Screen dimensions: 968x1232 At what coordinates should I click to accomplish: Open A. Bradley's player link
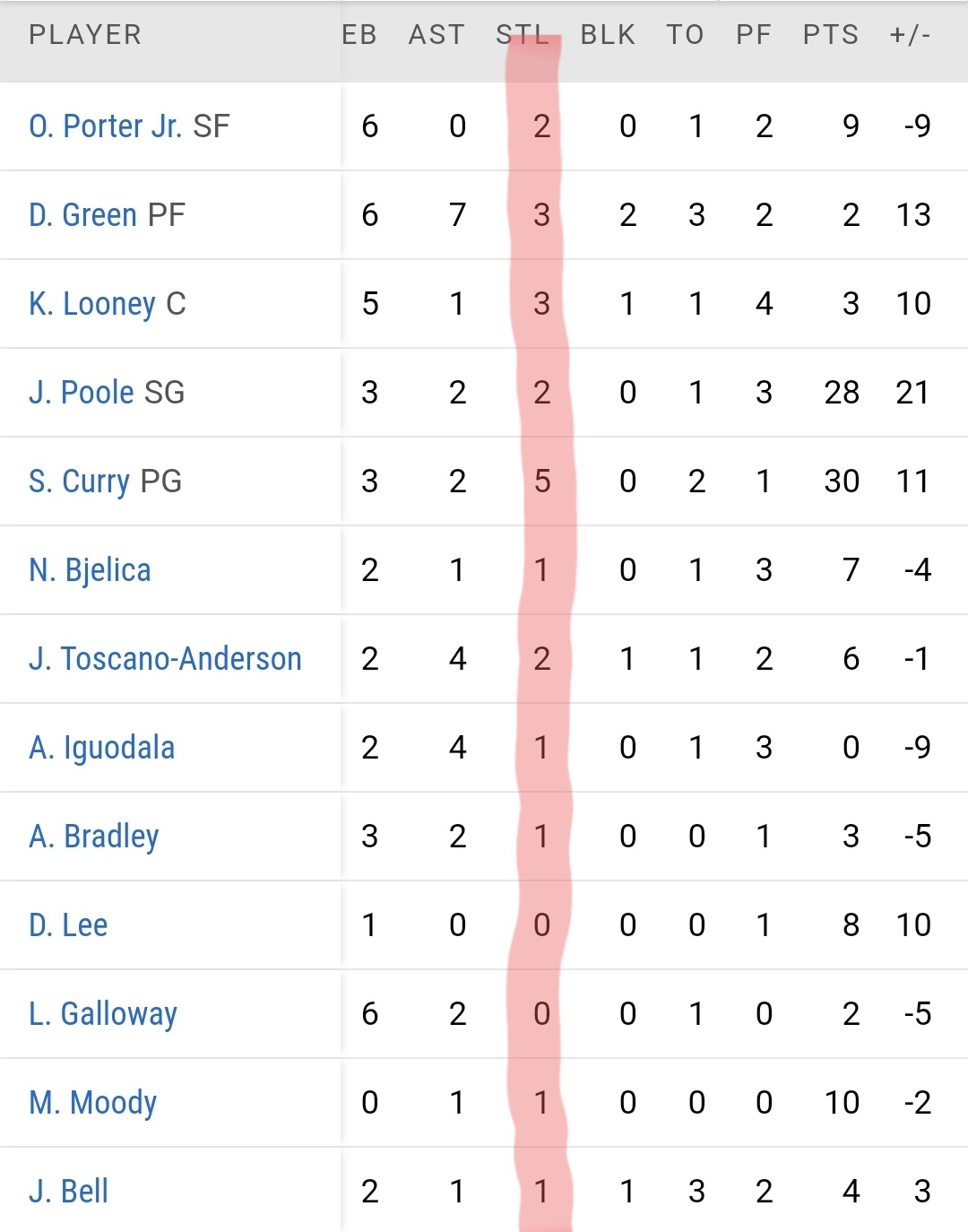coord(94,837)
